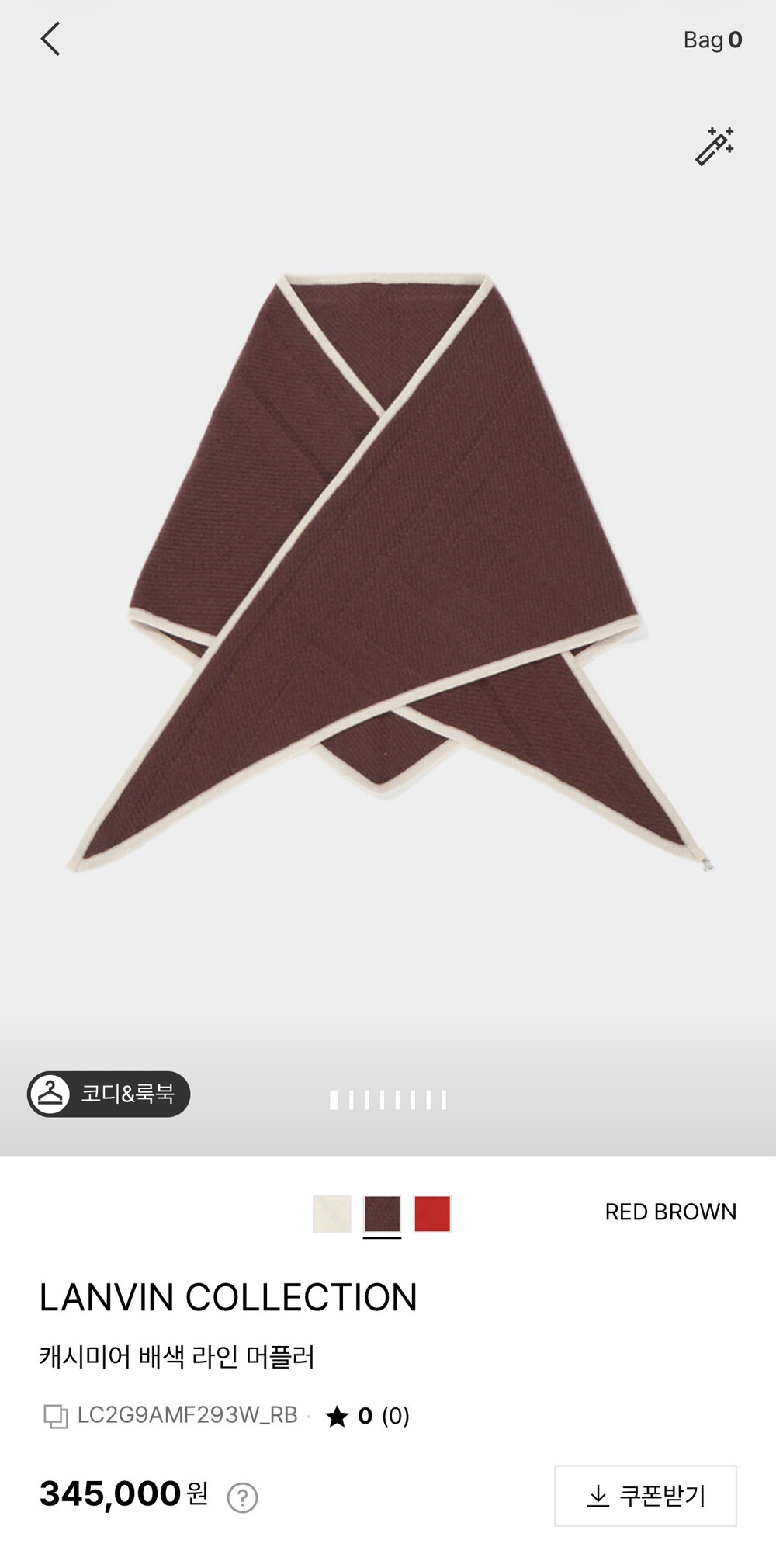Choose the red color swatch

click(432, 1213)
